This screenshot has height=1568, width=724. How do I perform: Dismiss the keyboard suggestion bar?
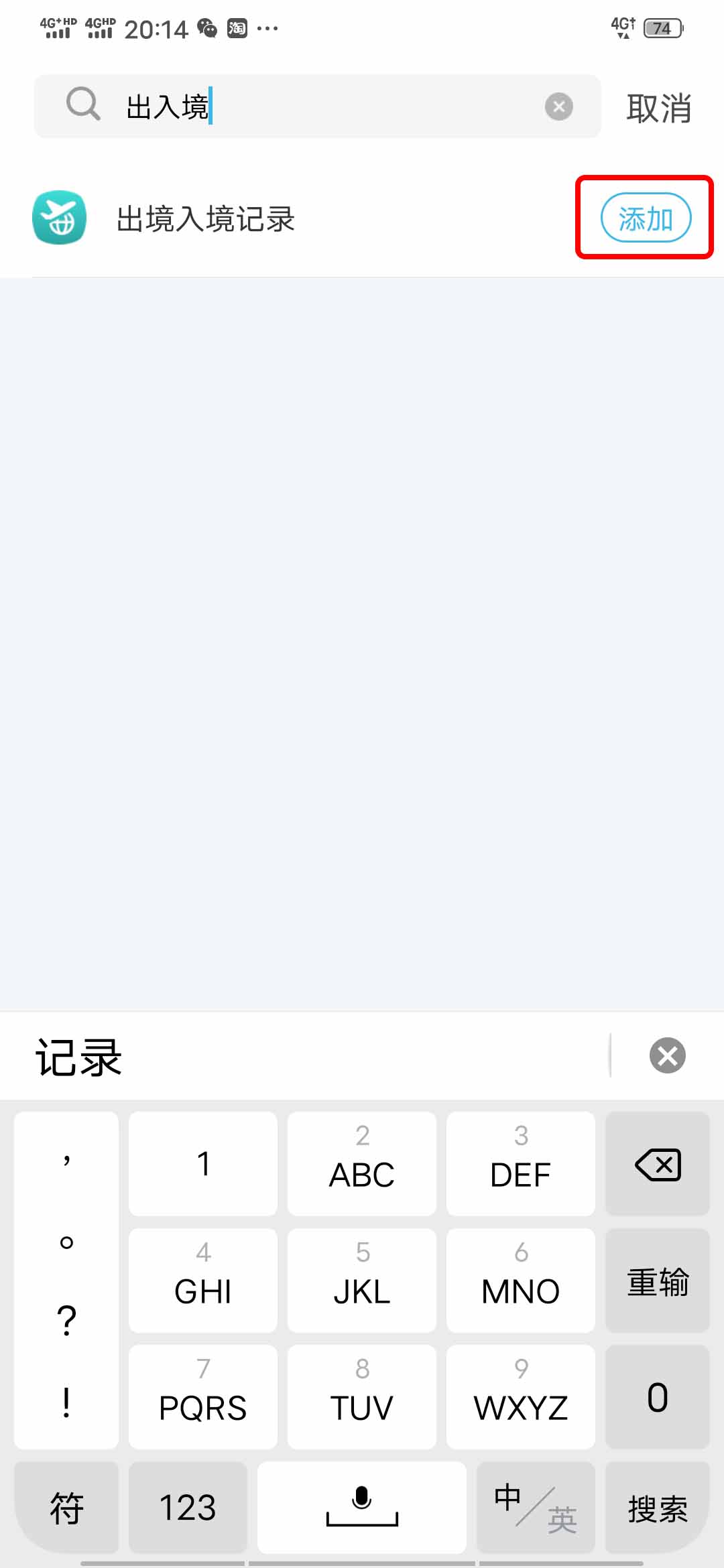tap(668, 1056)
